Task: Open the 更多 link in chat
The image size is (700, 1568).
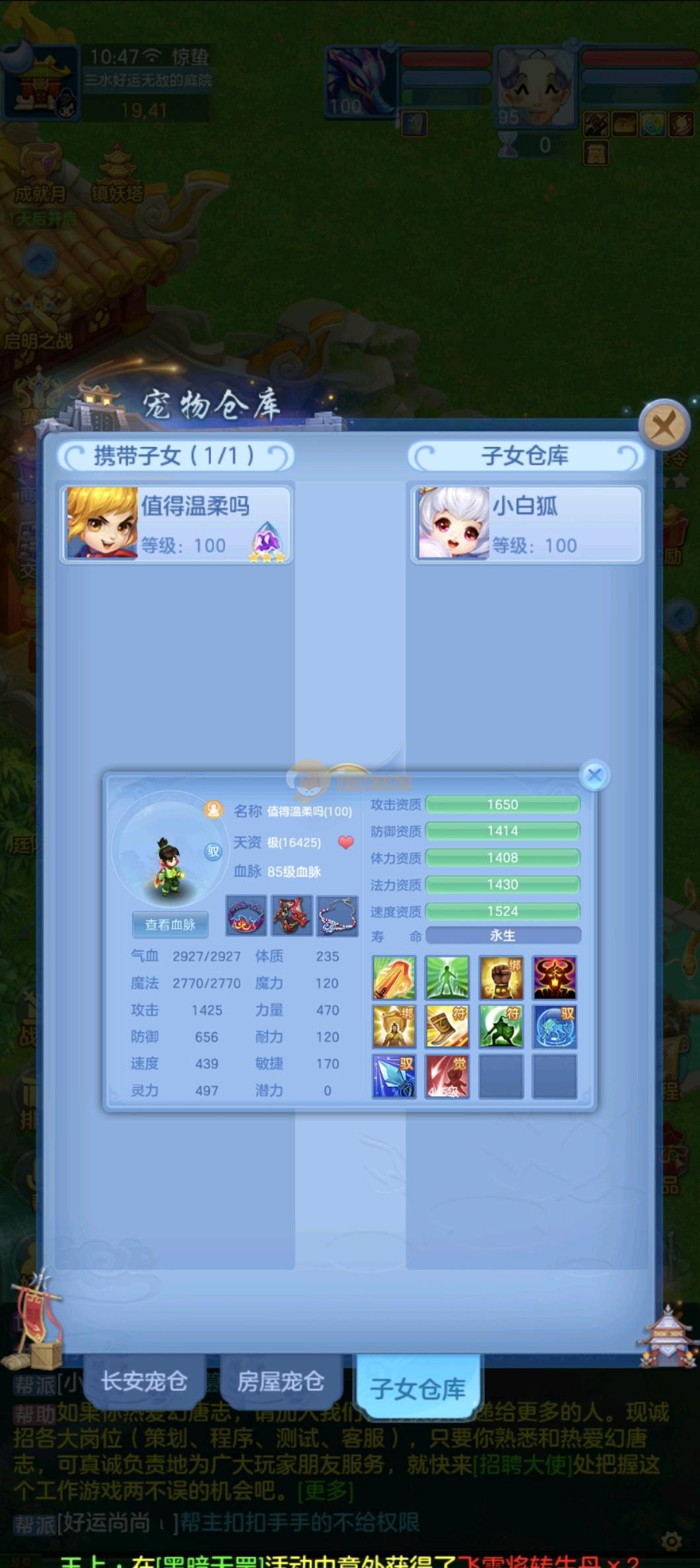Action: click(325, 1490)
